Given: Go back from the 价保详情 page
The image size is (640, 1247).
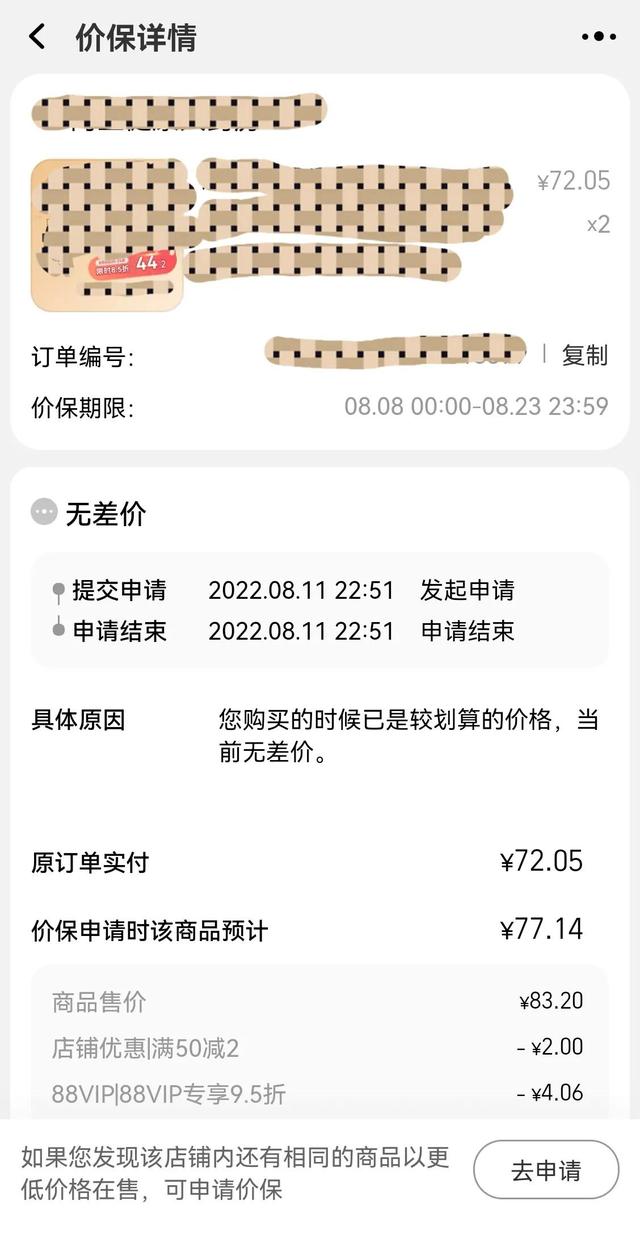Looking at the screenshot, I should coord(37,37).
